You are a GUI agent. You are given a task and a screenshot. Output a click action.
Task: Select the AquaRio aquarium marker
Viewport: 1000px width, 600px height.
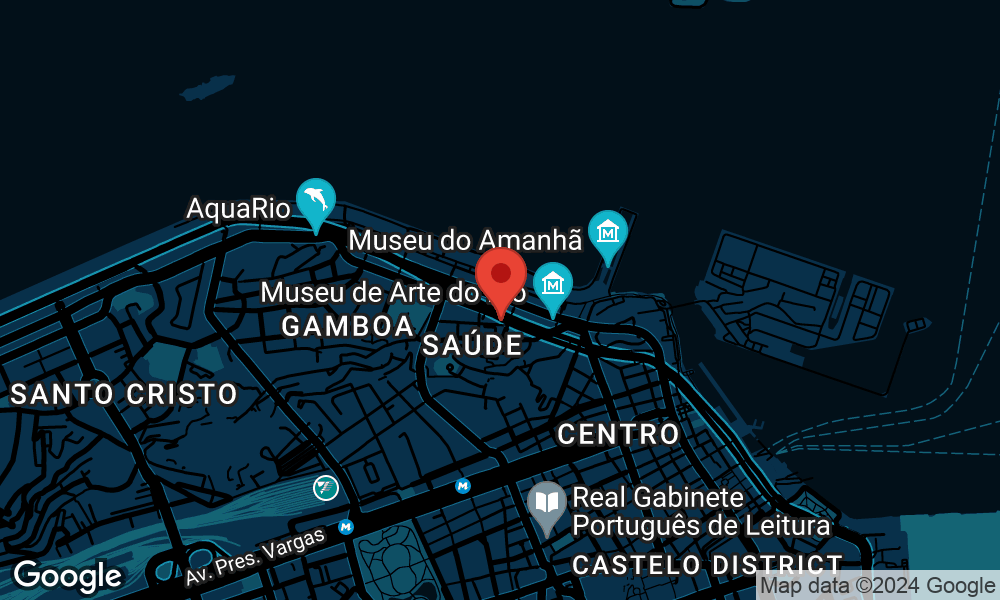coord(316,200)
